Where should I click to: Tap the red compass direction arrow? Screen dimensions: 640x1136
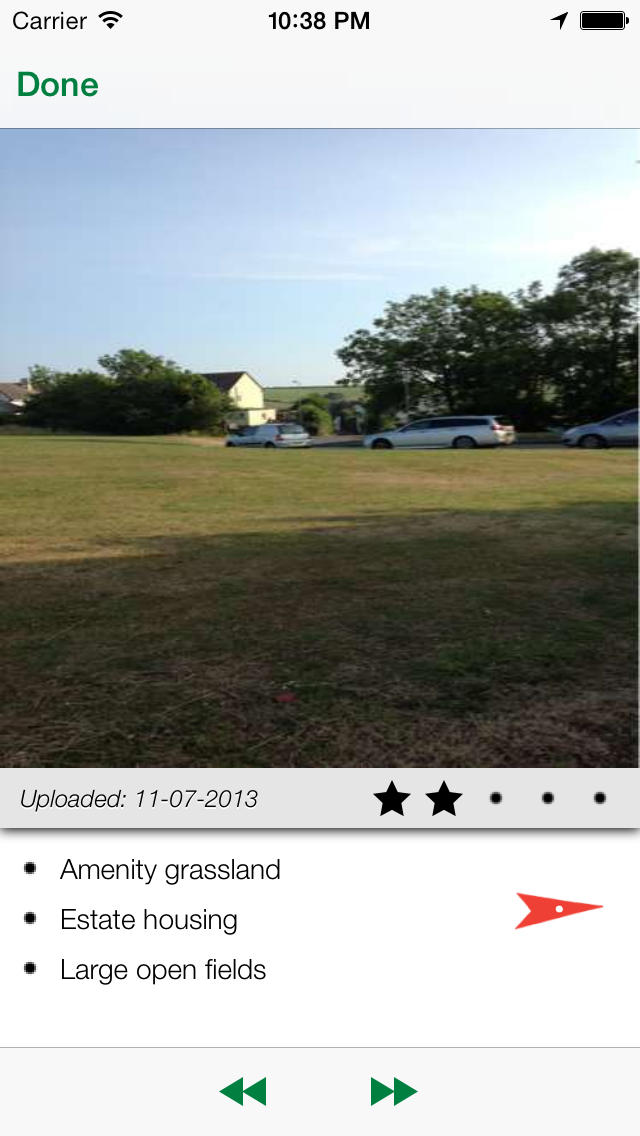pyautogui.click(x=559, y=910)
